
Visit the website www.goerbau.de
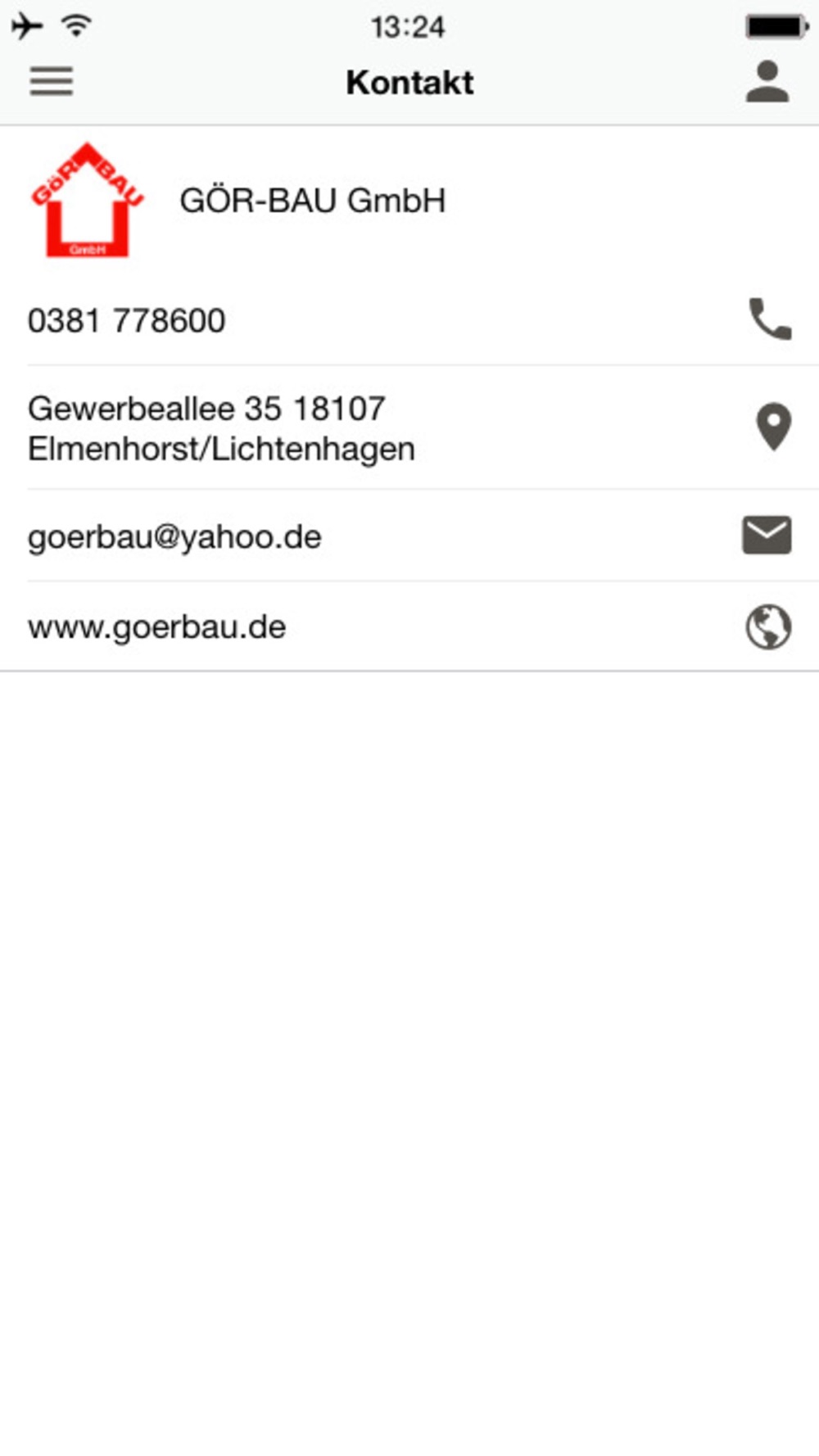(x=409, y=626)
